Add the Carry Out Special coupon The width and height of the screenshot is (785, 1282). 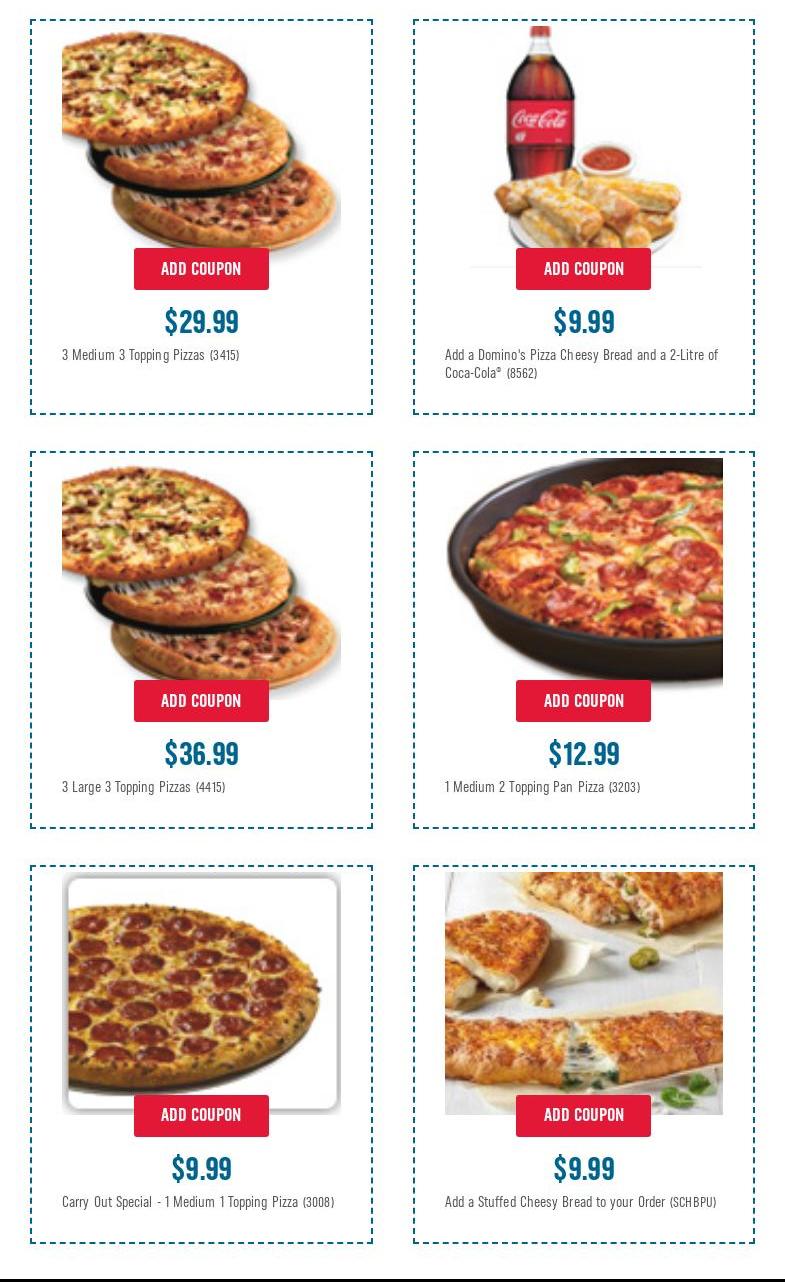coord(201,1115)
